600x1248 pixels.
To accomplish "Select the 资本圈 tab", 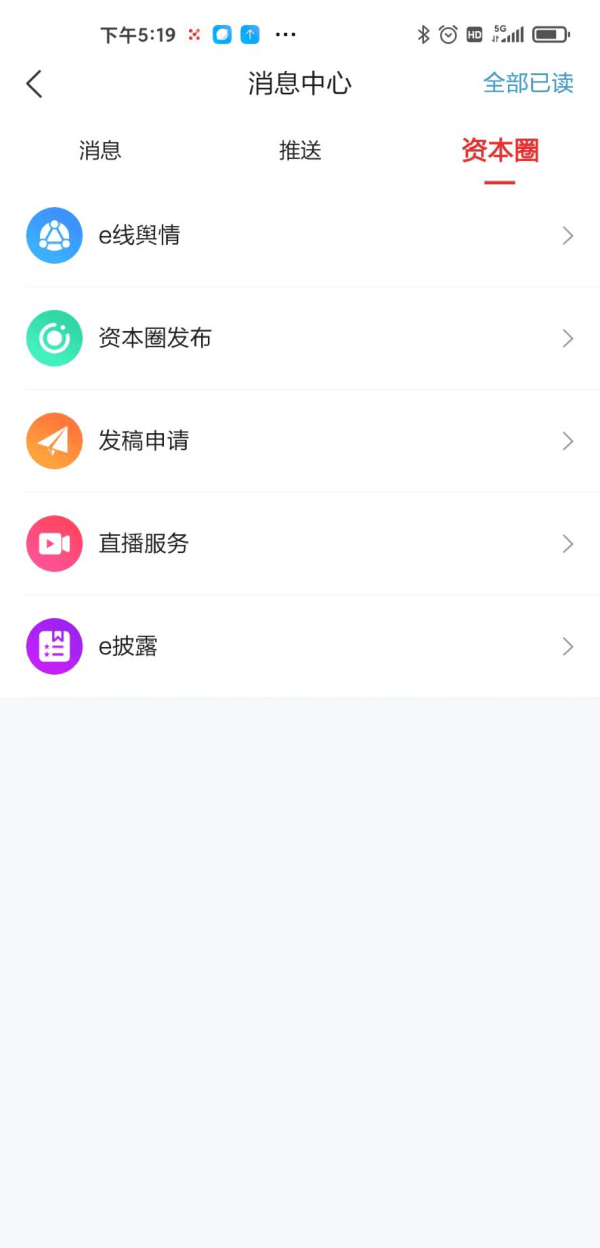I will [500, 151].
